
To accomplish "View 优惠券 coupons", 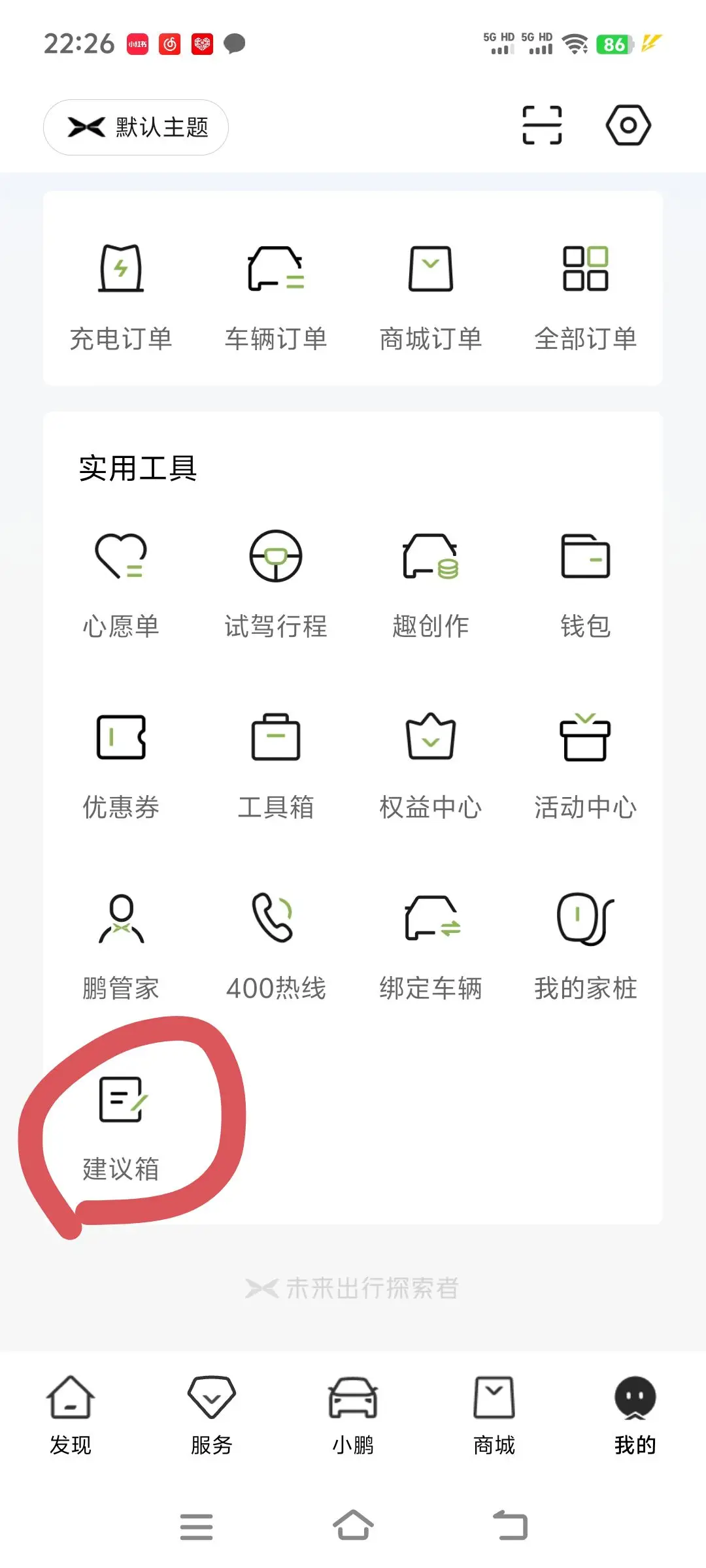I will [x=121, y=766].
